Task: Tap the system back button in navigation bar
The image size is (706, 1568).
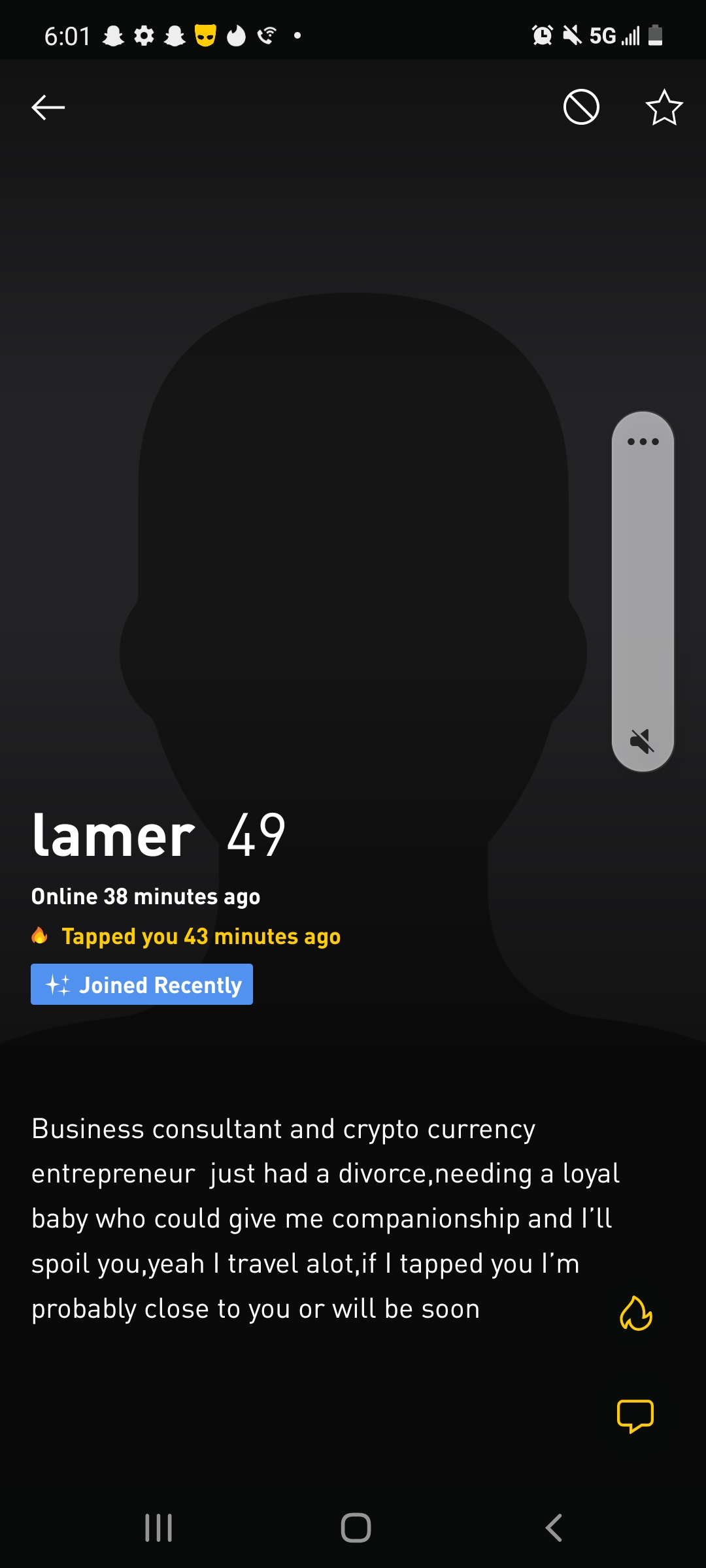Action: coord(554,1528)
